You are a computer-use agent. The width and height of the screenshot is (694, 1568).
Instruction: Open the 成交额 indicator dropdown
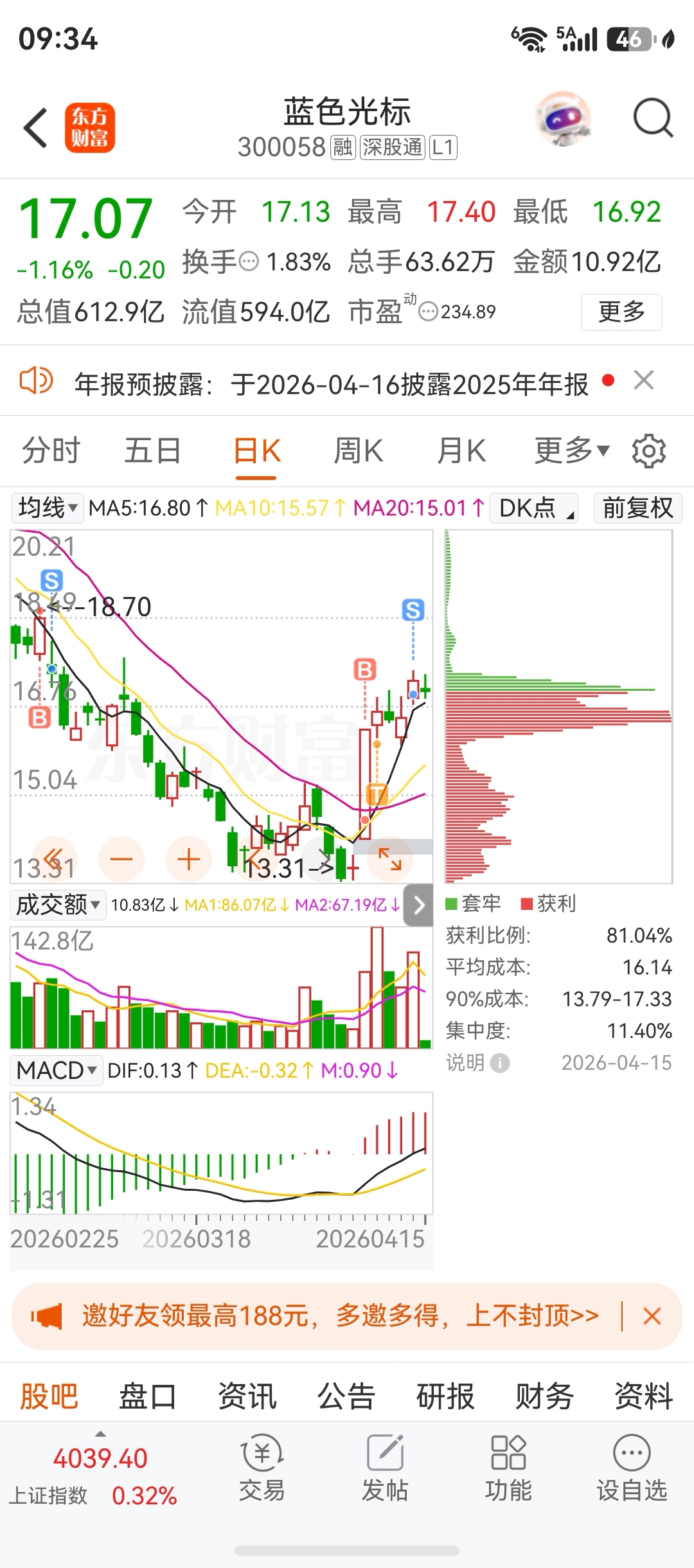[x=58, y=905]
